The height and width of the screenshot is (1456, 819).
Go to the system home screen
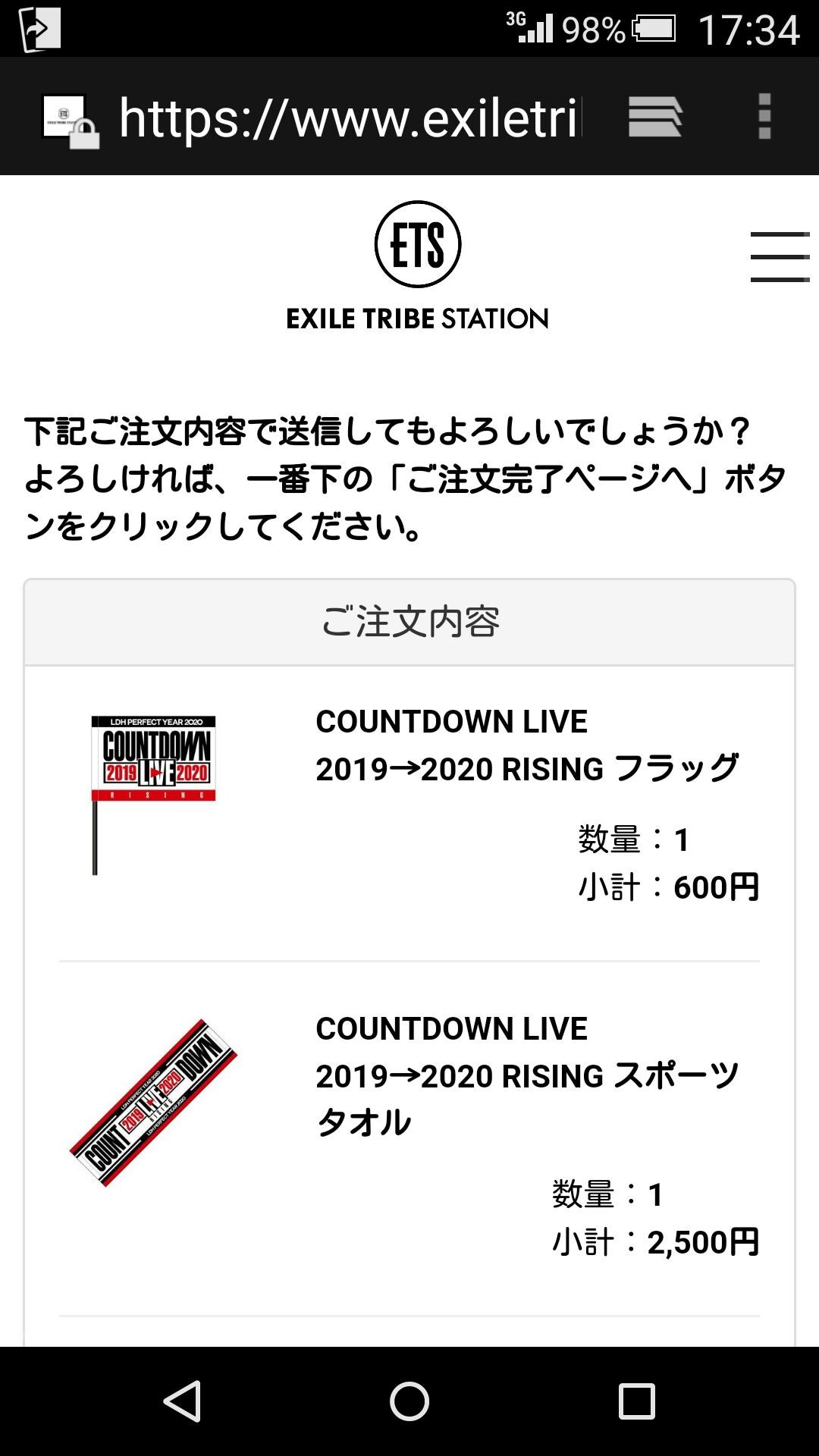coord(409,1401)
